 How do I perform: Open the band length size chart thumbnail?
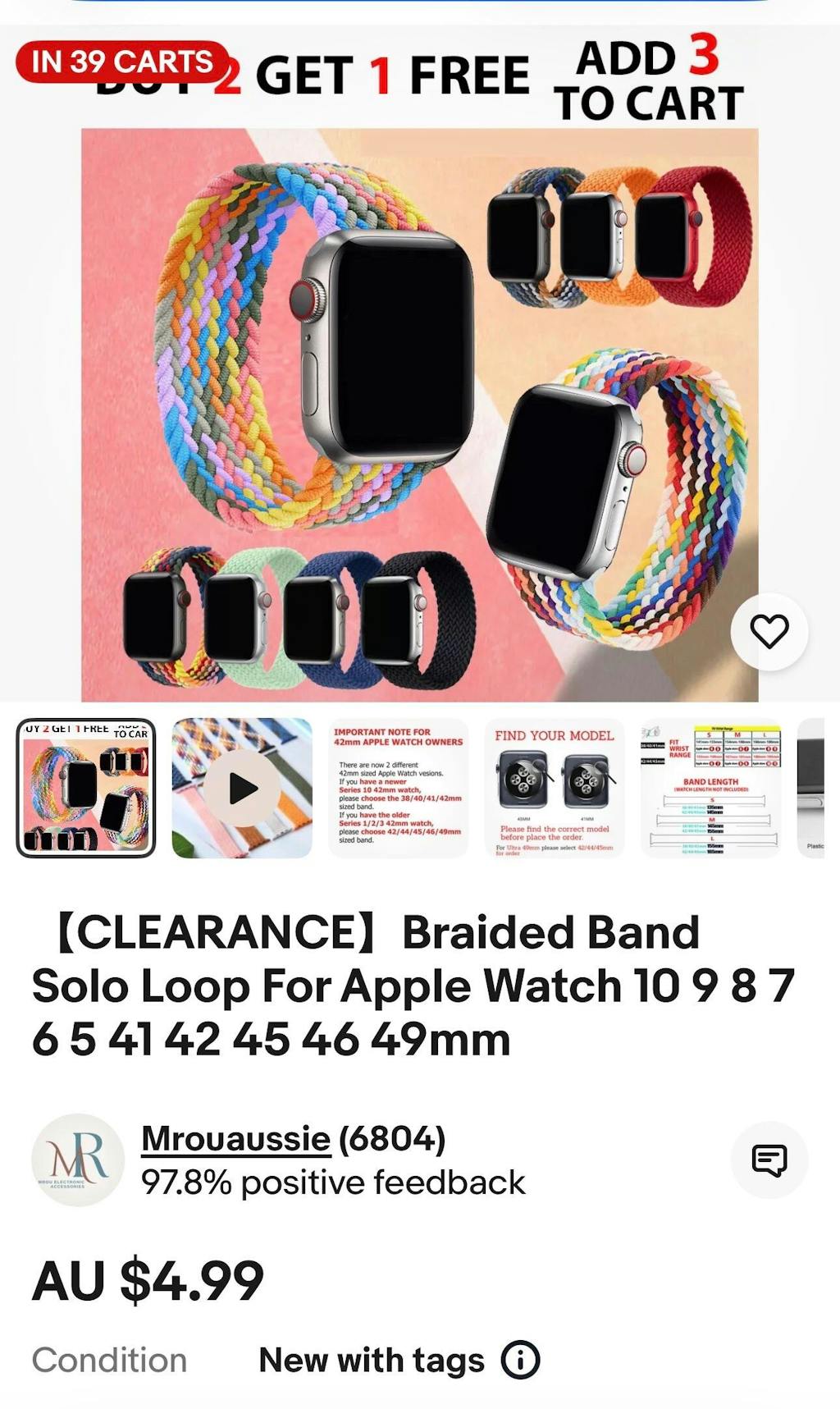[710, 789]
